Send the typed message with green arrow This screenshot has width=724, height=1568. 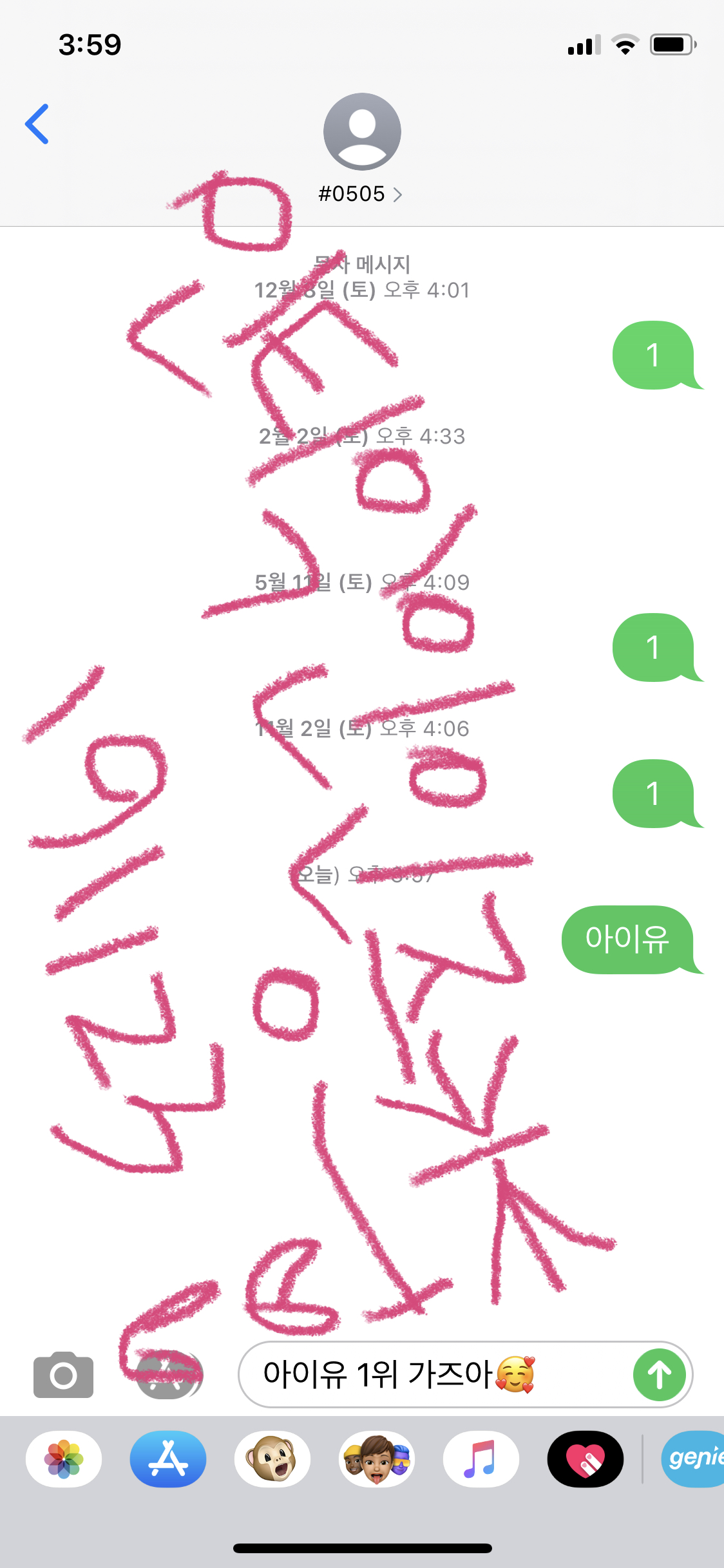[659, 1375]
